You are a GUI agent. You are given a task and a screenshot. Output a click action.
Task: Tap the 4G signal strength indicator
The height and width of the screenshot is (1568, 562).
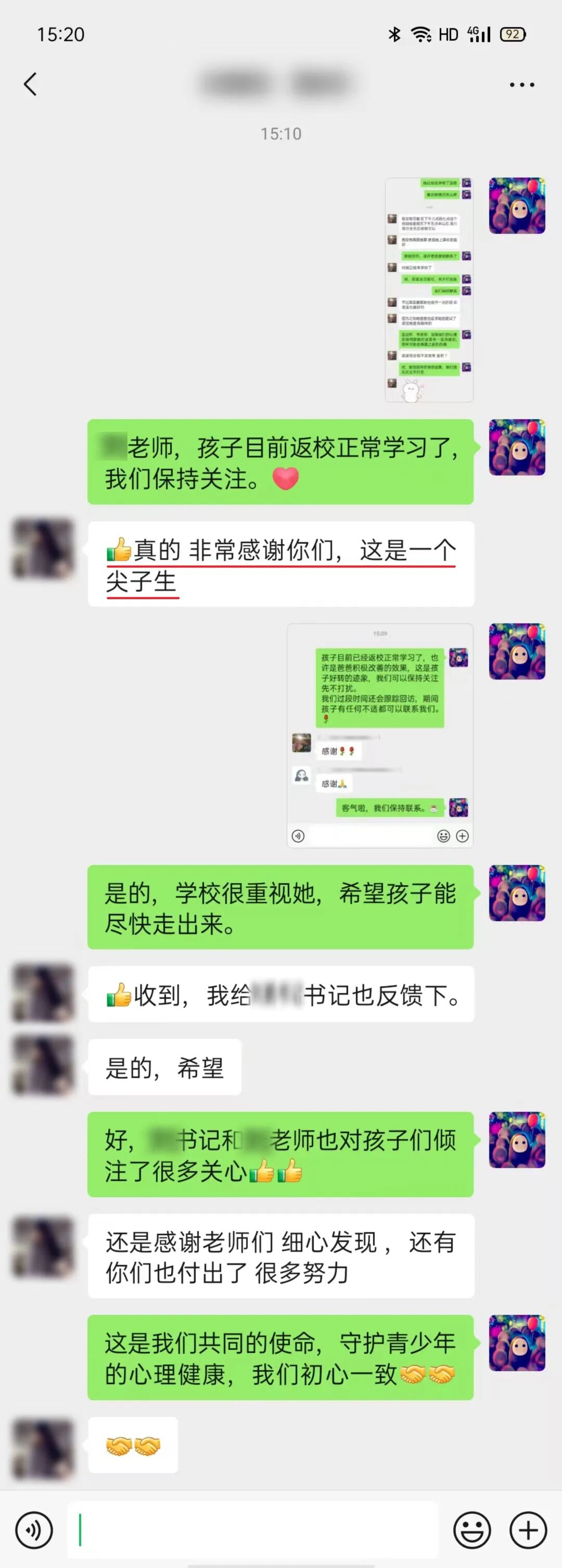tap(480, 35)
